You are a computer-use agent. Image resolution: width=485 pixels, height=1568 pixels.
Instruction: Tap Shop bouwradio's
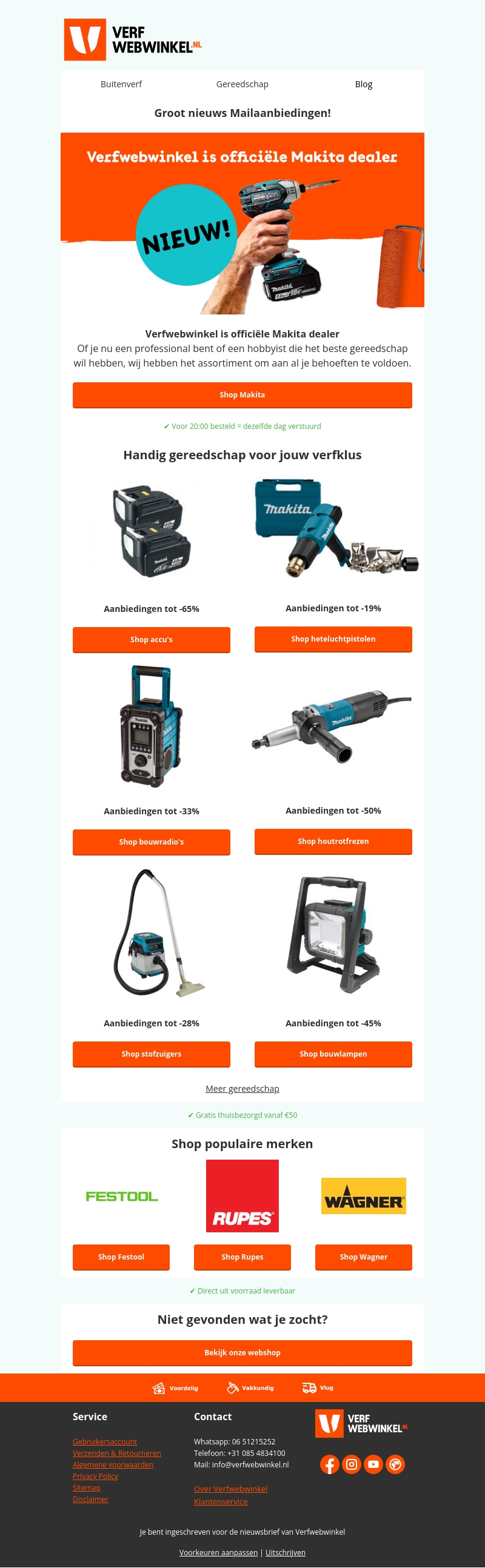click(x=151, y=841)
